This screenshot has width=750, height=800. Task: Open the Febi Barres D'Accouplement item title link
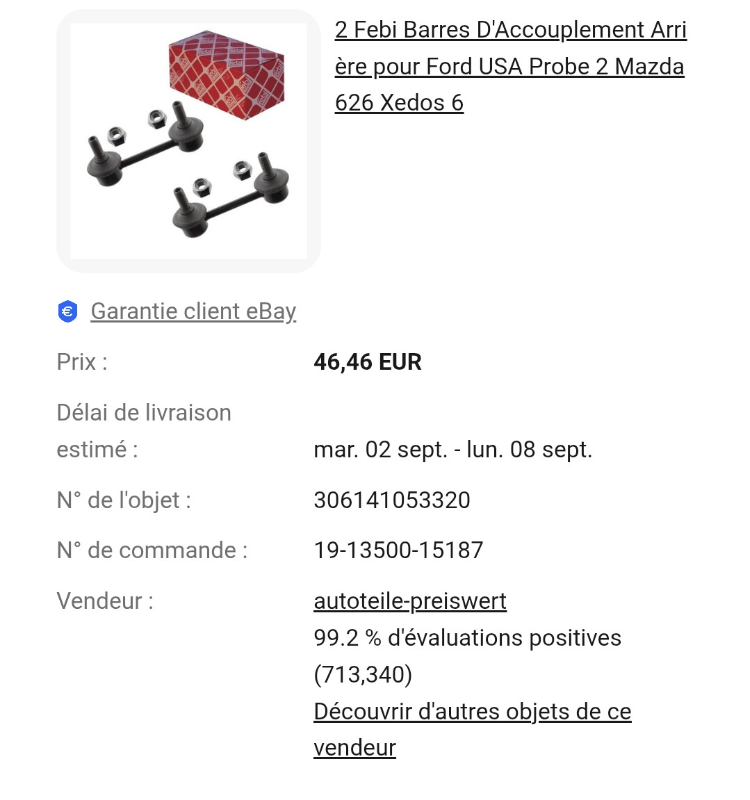click(510, 67)
